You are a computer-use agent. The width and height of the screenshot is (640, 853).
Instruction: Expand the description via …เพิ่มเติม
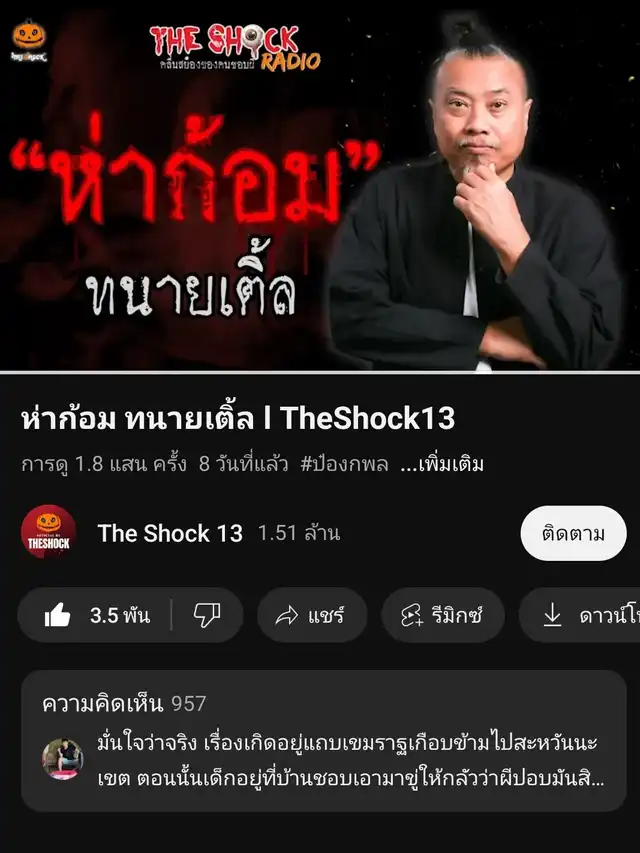[441, 464]
